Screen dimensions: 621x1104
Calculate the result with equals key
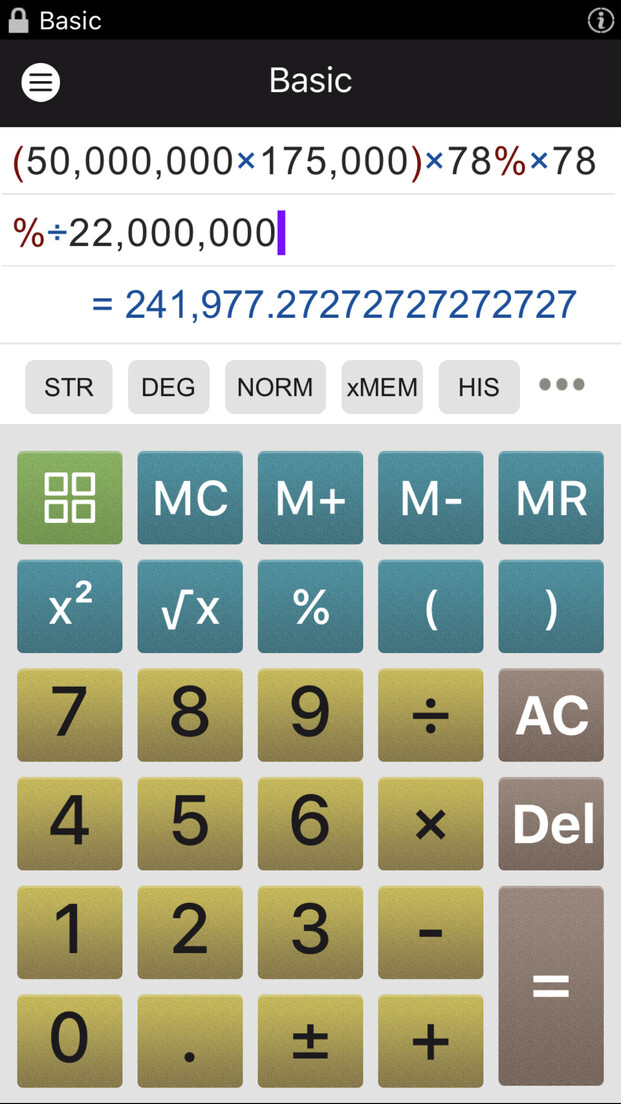(551, 986)
